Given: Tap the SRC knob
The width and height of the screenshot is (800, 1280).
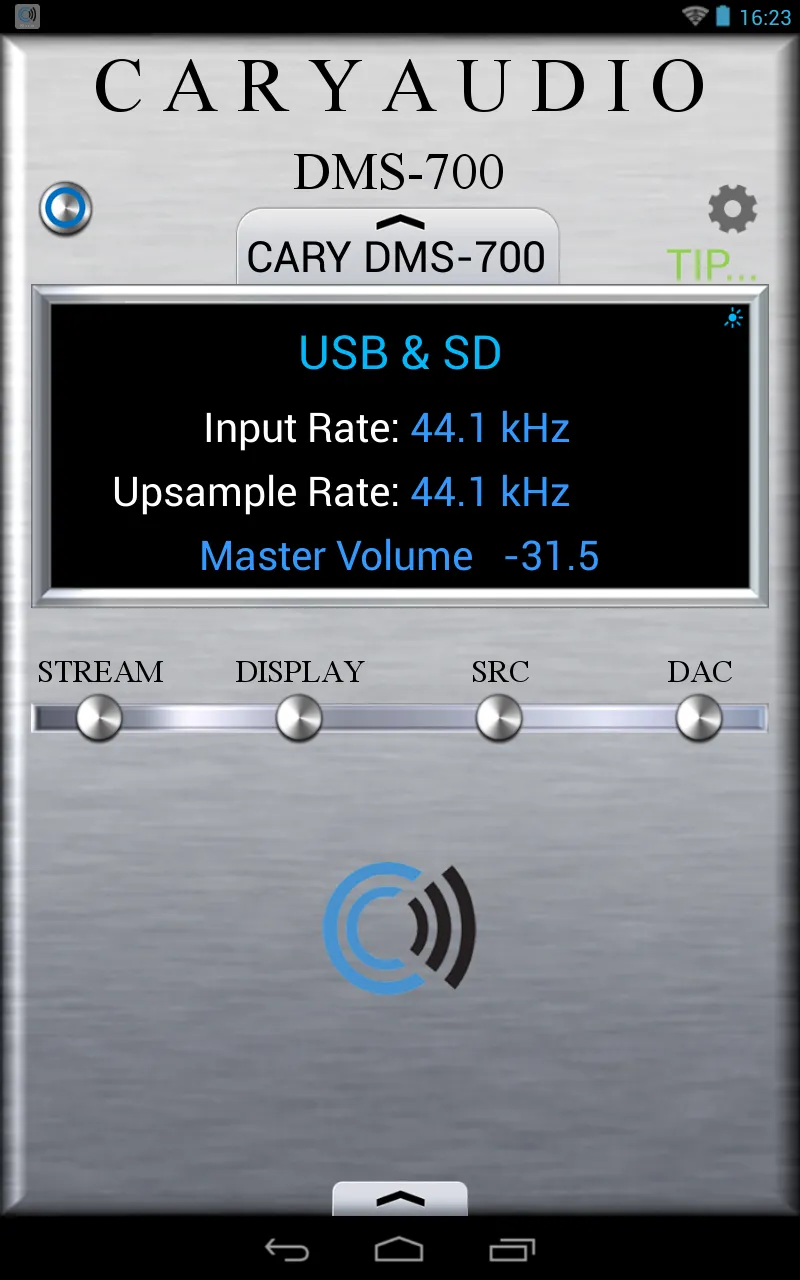Looking at the screenshot, I should (499, 718).
